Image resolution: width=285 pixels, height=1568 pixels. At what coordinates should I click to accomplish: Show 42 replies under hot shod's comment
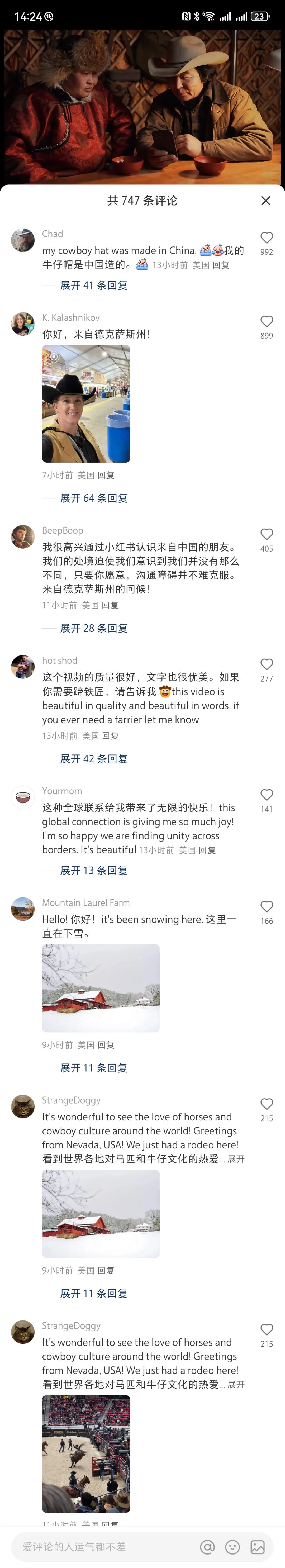tap(93, 759)
